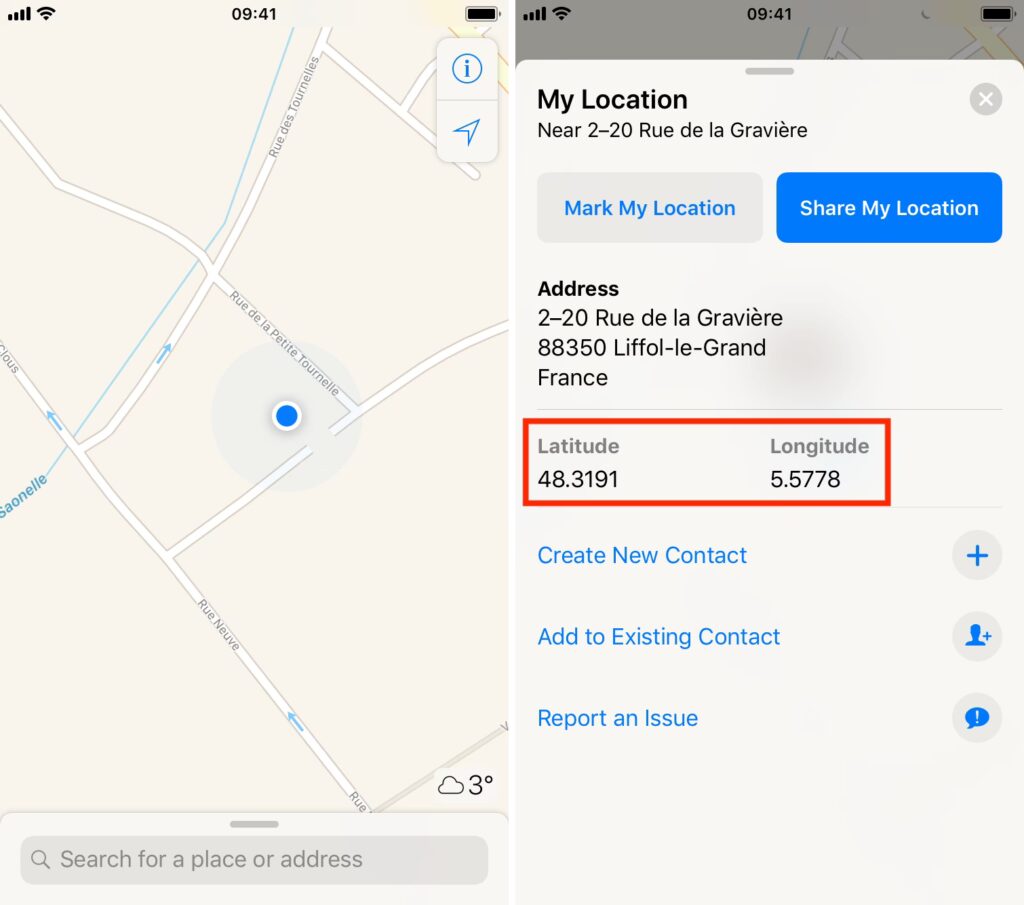Tap the location tracking arrow
1024x905 pixels.
click(467, 131)
